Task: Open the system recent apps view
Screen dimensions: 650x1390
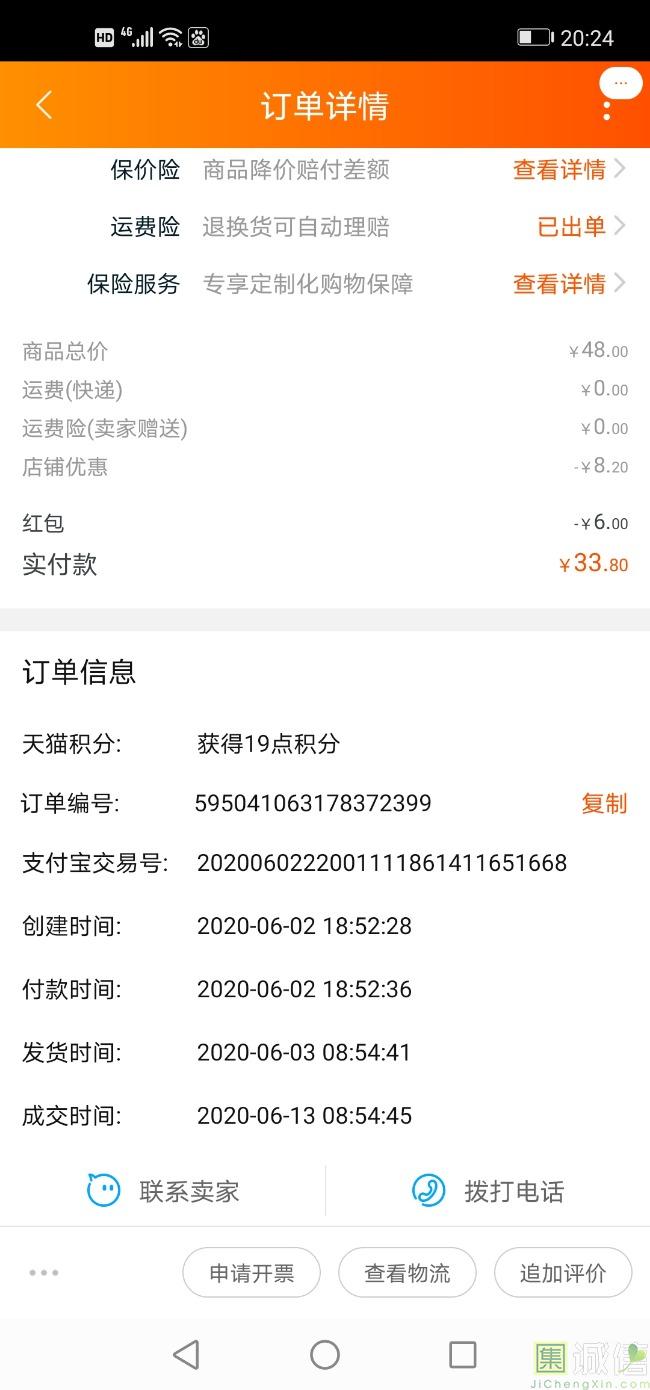Action: tap(463, 1354)
